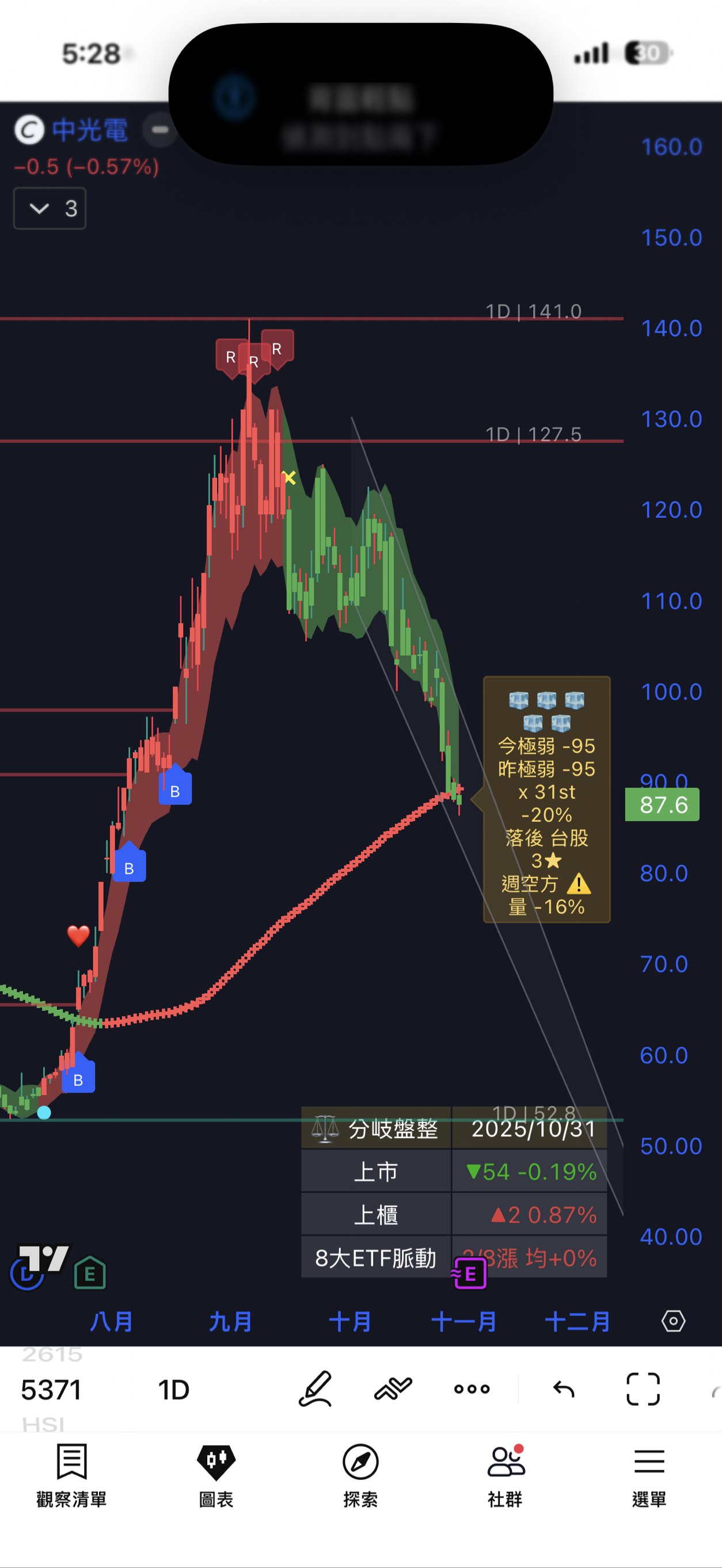The image size is (722, 1568).
Task: Open the 社群 community tab
Action: click(505, 1474)
